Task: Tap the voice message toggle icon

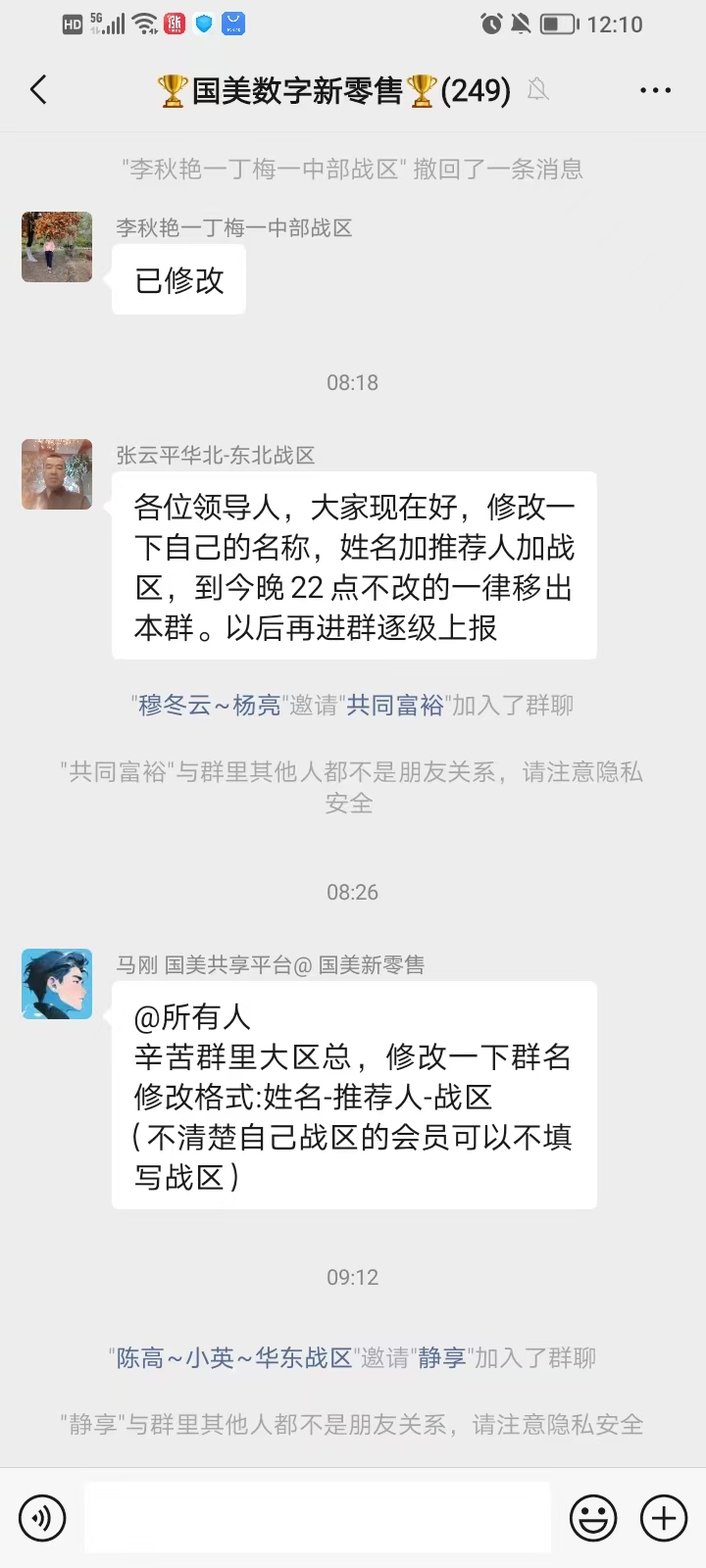Action: coord(41,1517)
